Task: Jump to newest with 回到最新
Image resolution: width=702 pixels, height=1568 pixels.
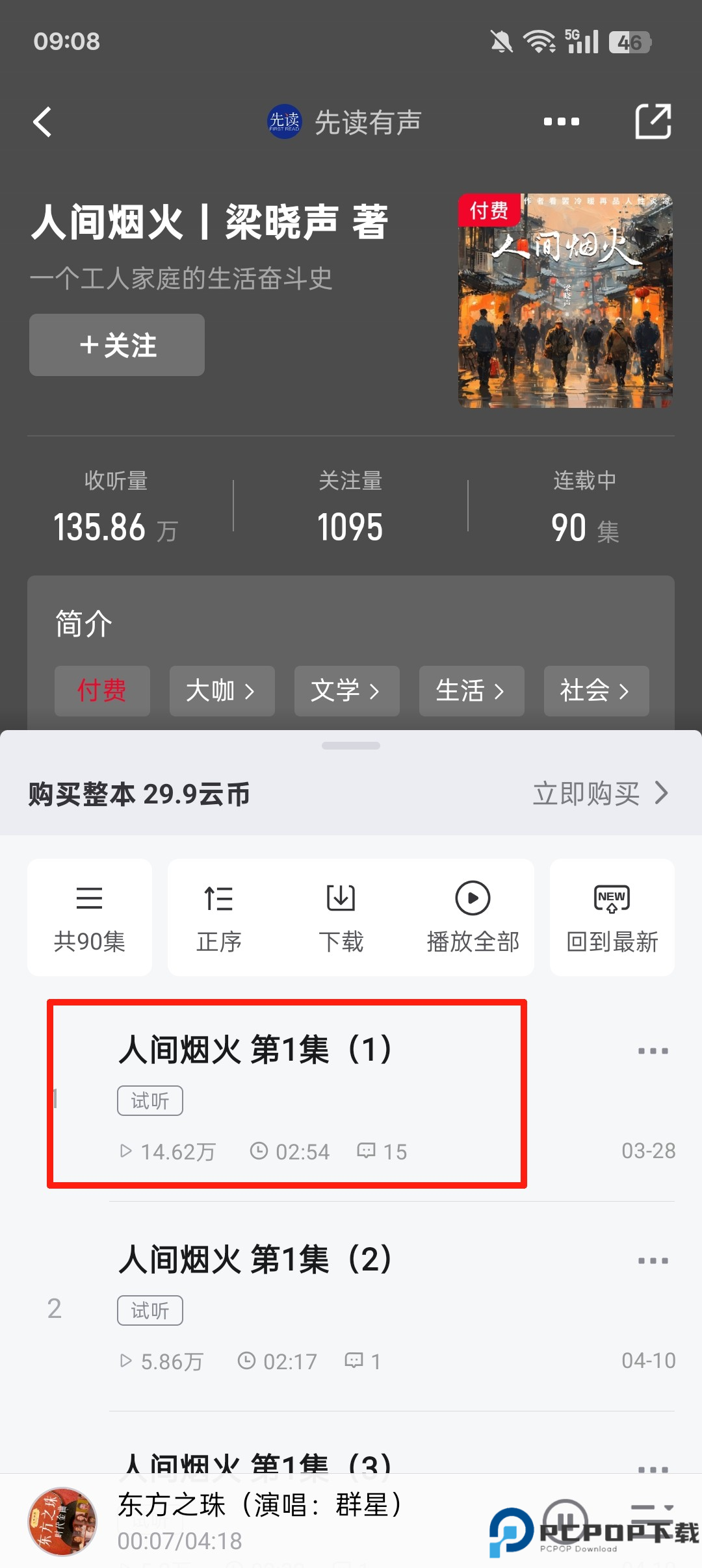Action: point(612,917)
